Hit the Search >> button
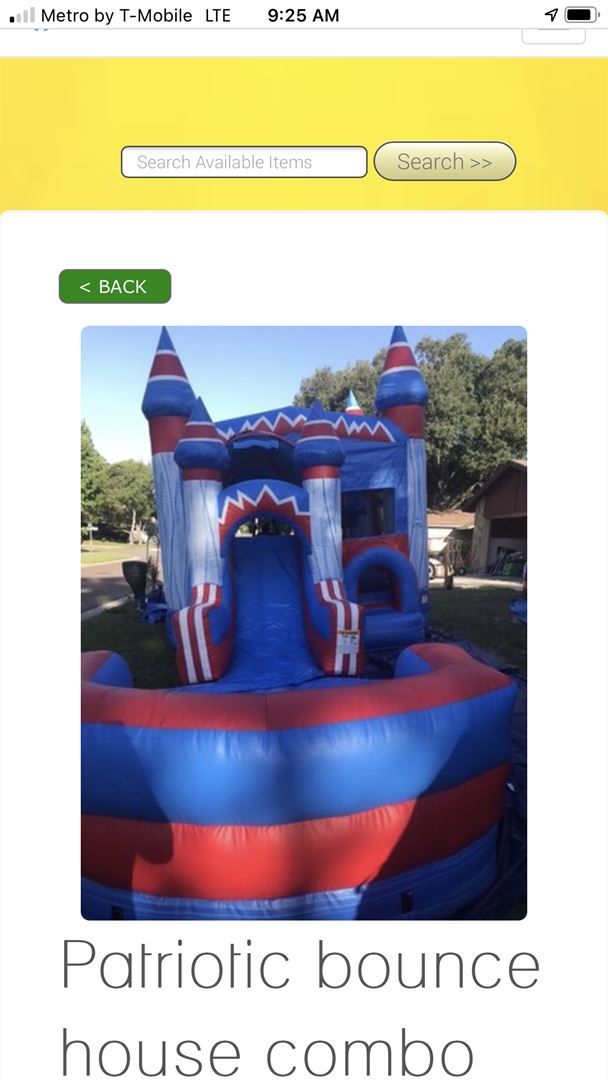Image resolution: width=608 pixels, height=1080 pixels. pos(445,161)
